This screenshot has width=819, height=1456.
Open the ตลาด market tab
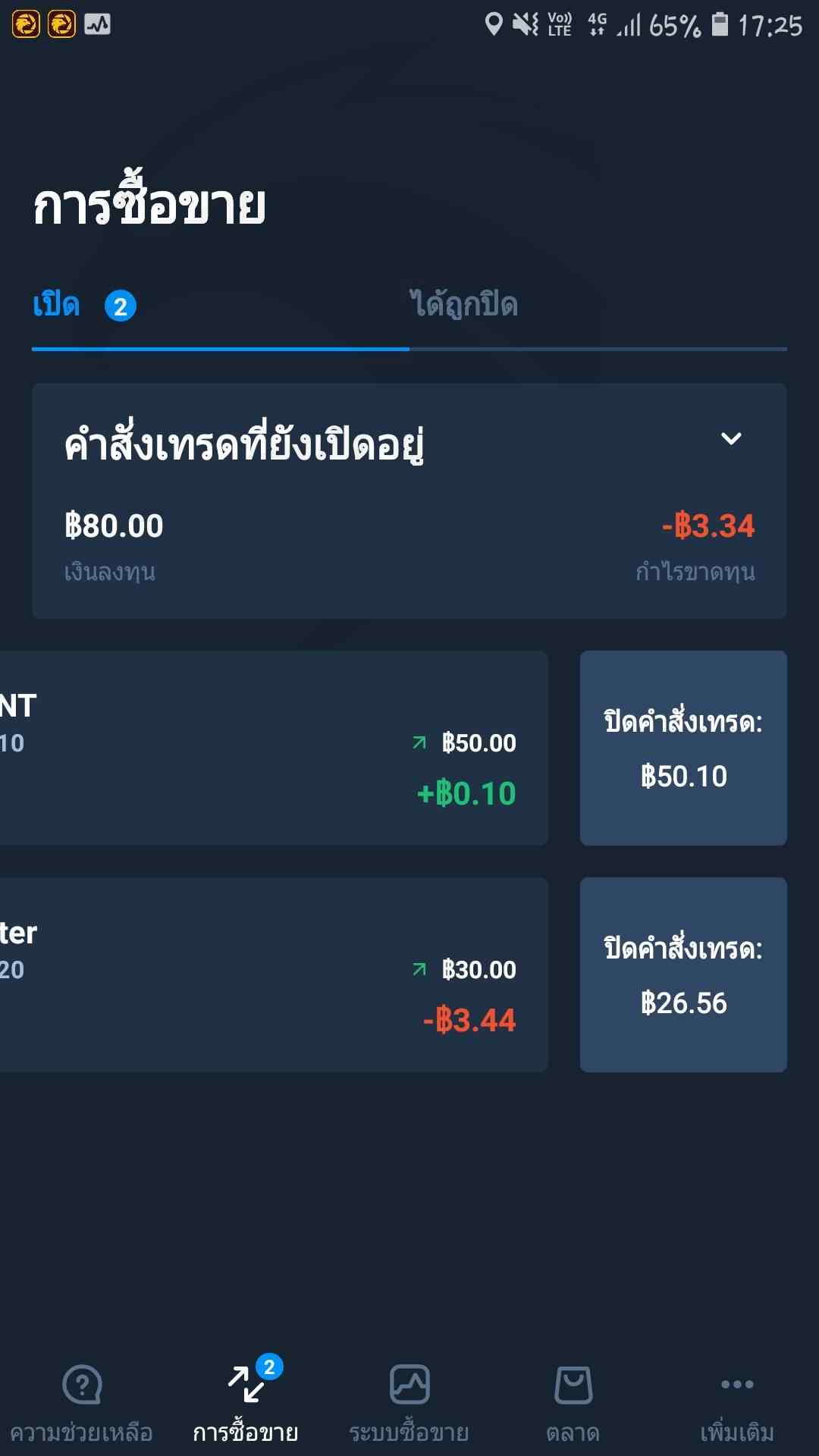573,1403
